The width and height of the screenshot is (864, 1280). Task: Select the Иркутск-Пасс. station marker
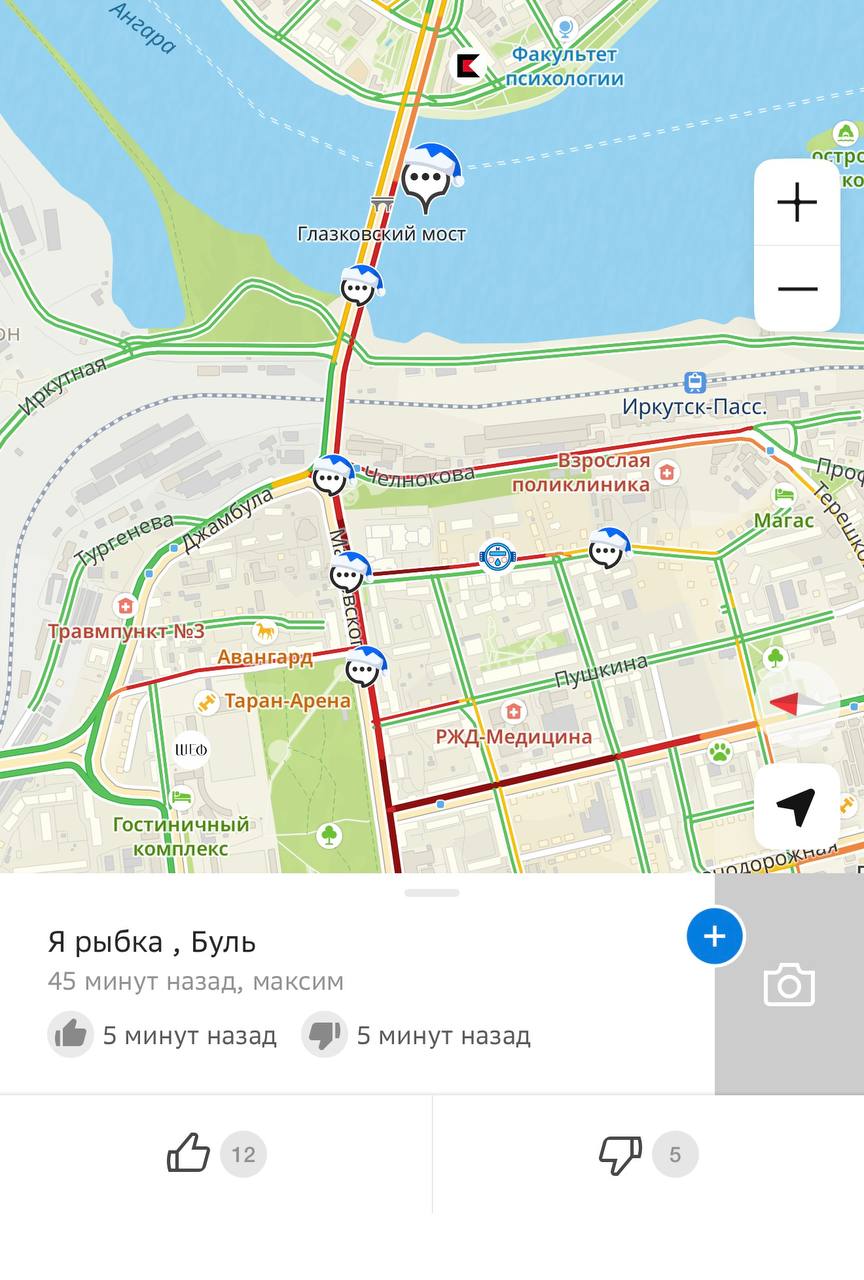(694, 382)
